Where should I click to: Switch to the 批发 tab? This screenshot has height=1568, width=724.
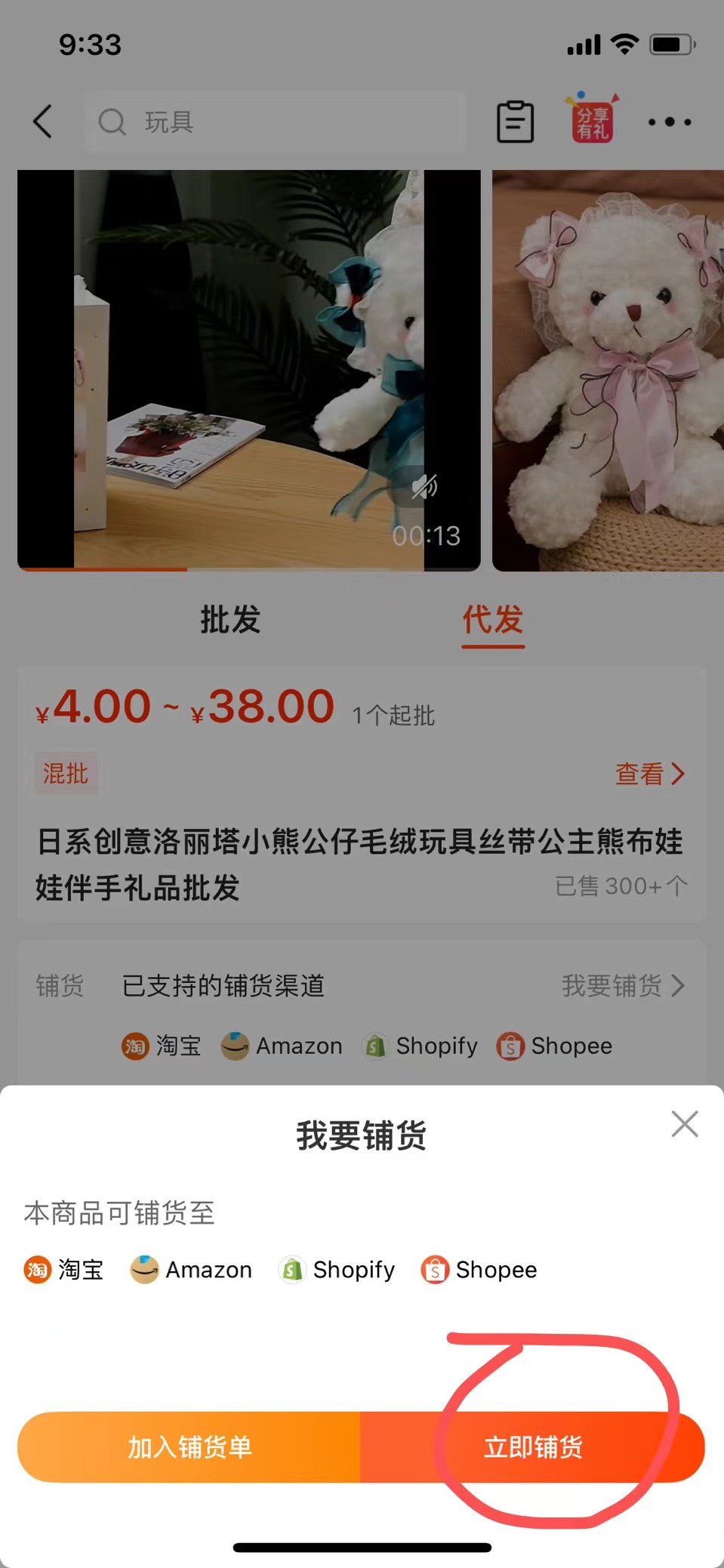(x=231, y=621)
